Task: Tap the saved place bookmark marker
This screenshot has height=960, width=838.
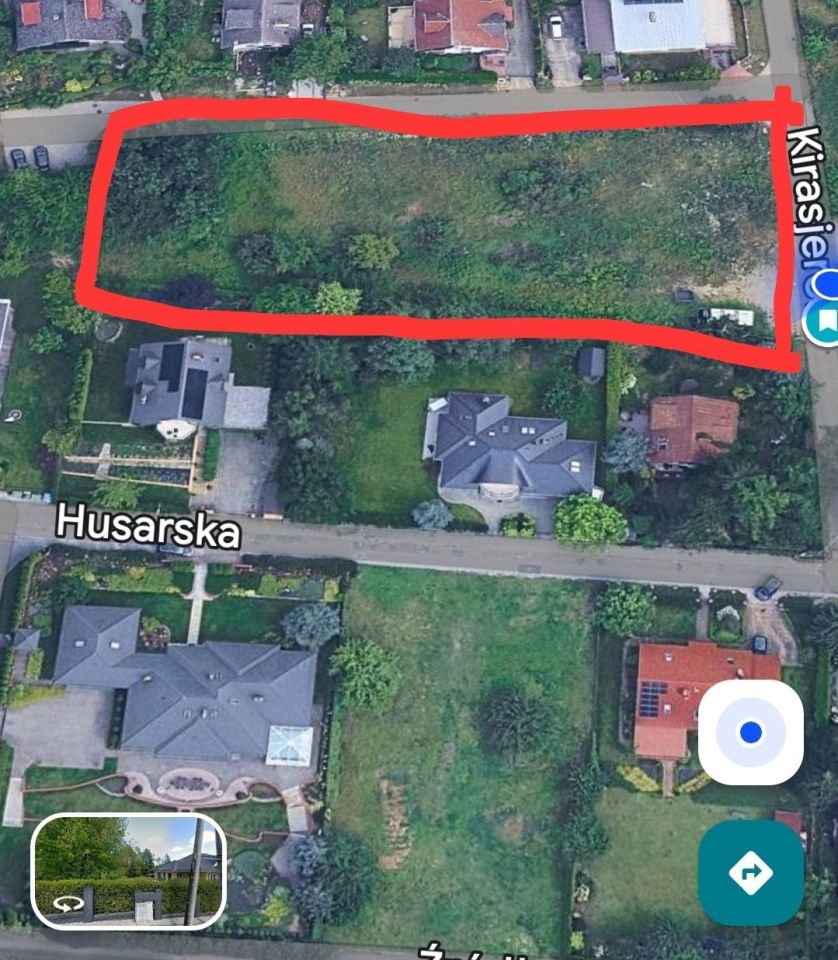Action: click(822, 320)
